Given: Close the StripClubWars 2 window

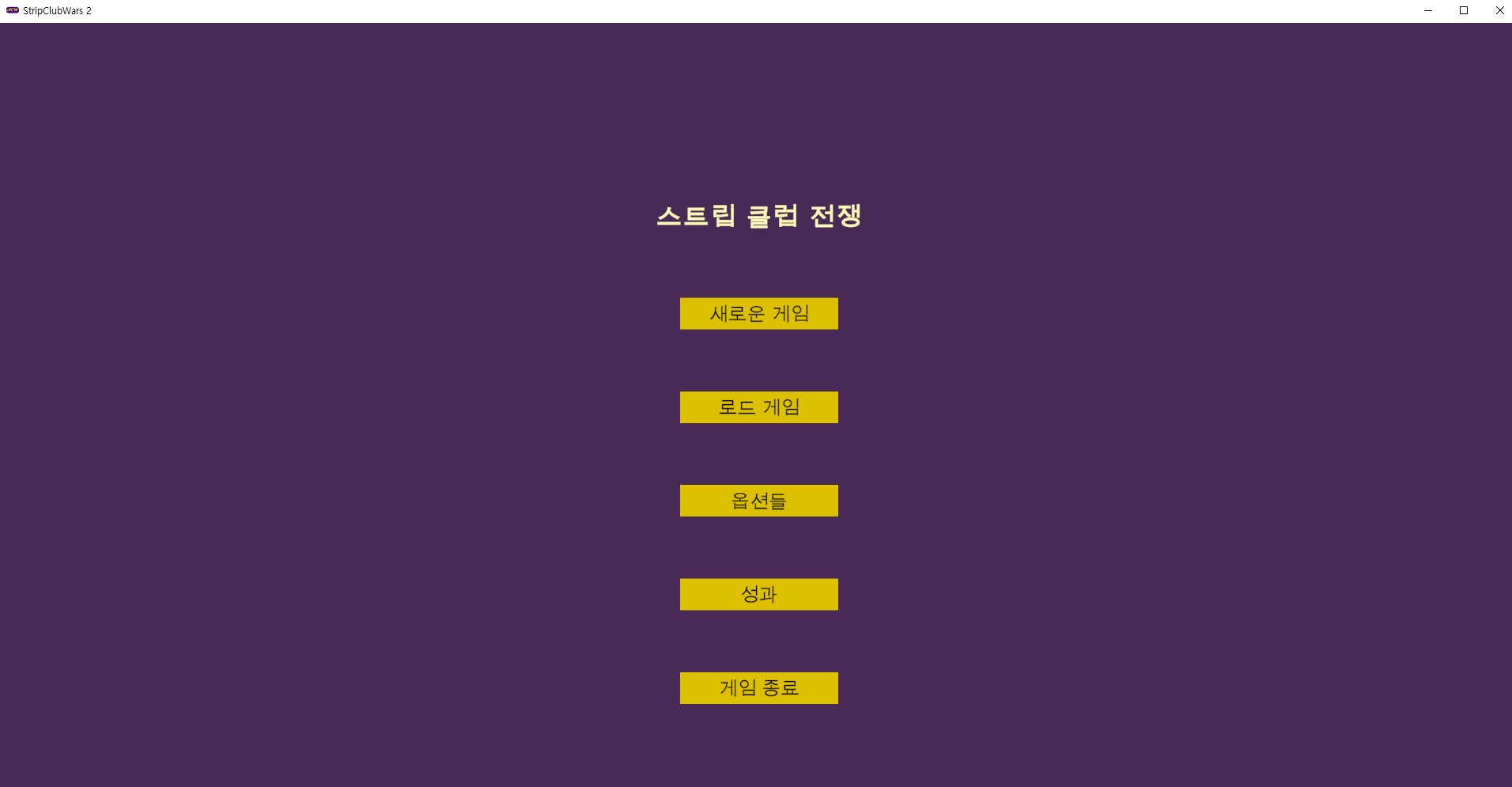Looking at the screenshot, I should pos(1499,10).
